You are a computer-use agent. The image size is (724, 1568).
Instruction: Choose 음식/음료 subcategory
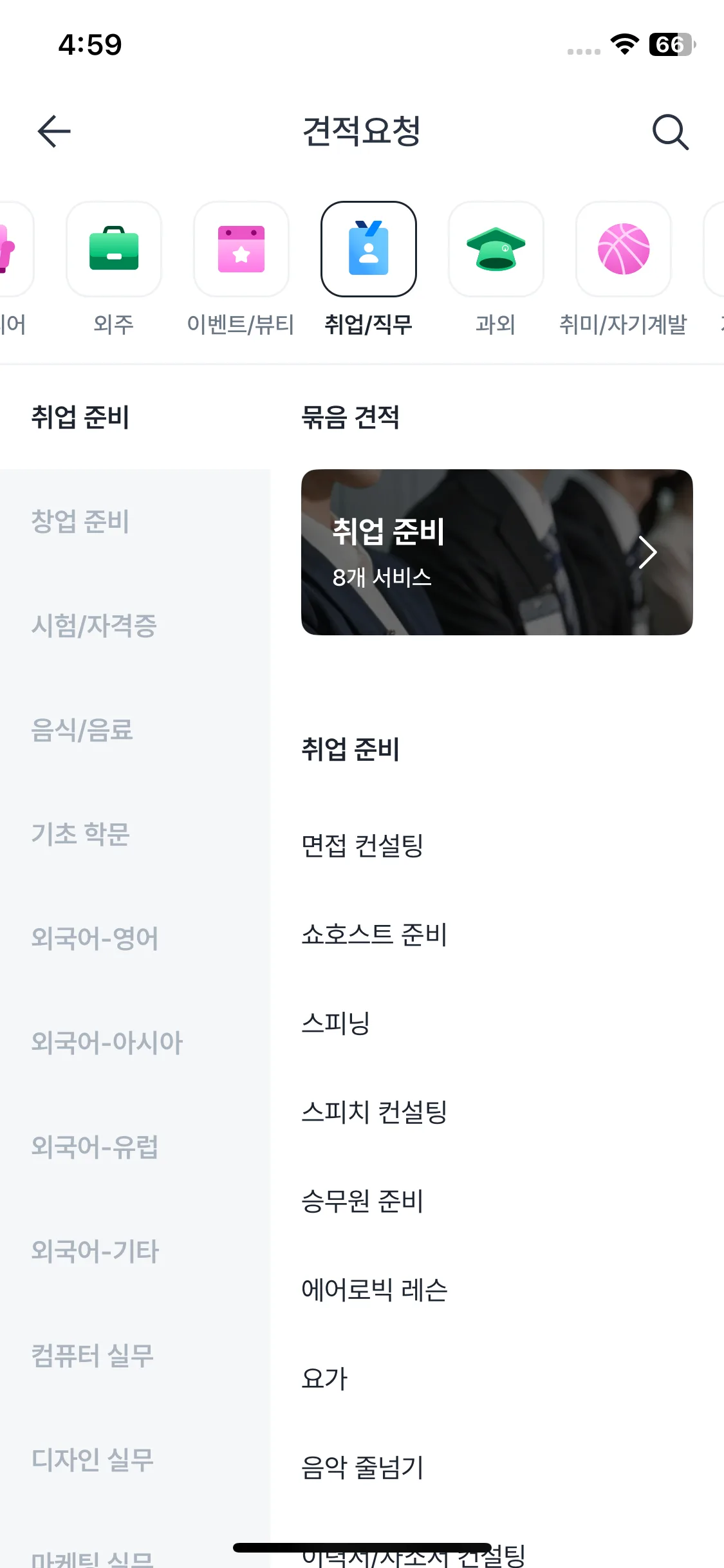(x=82, y=730)
